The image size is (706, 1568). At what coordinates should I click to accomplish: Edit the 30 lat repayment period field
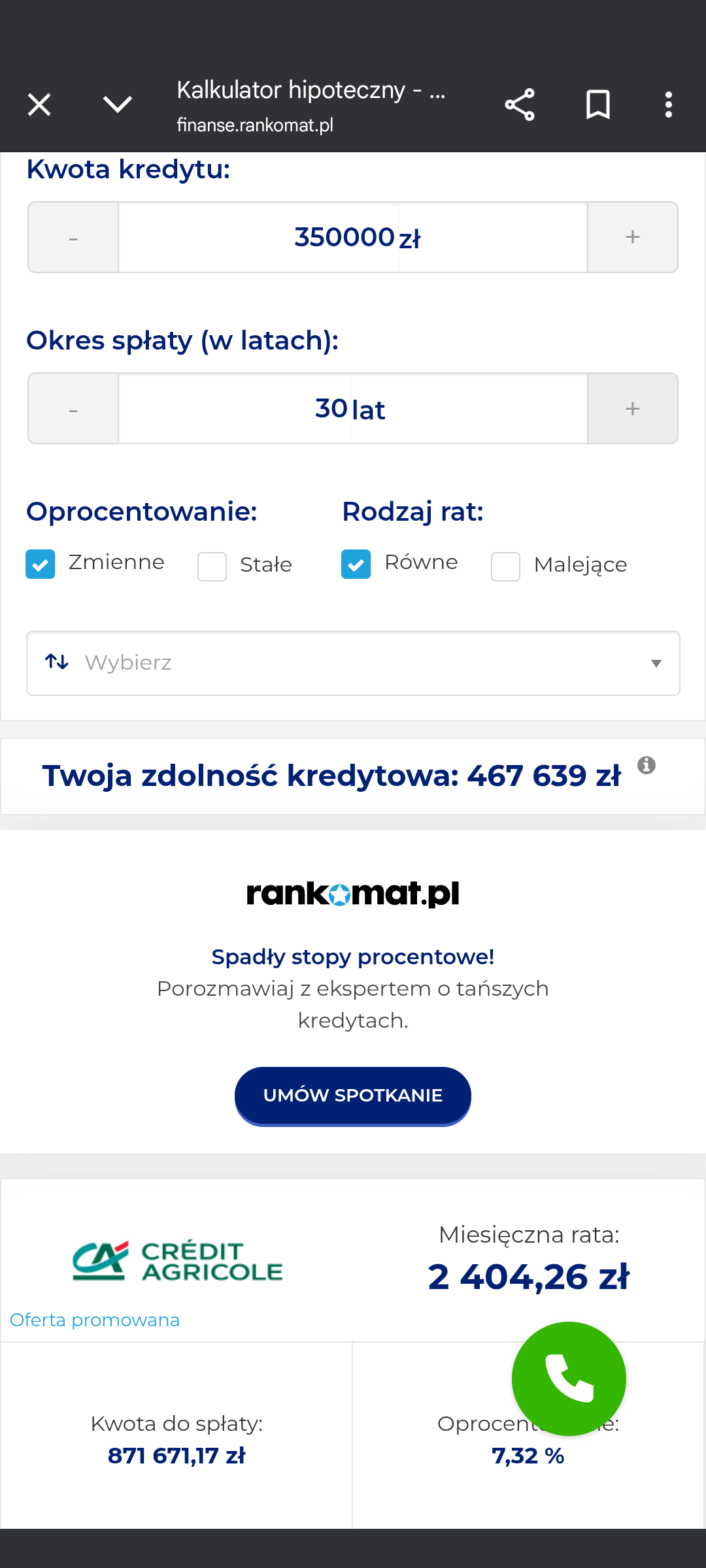pos(353,408)
